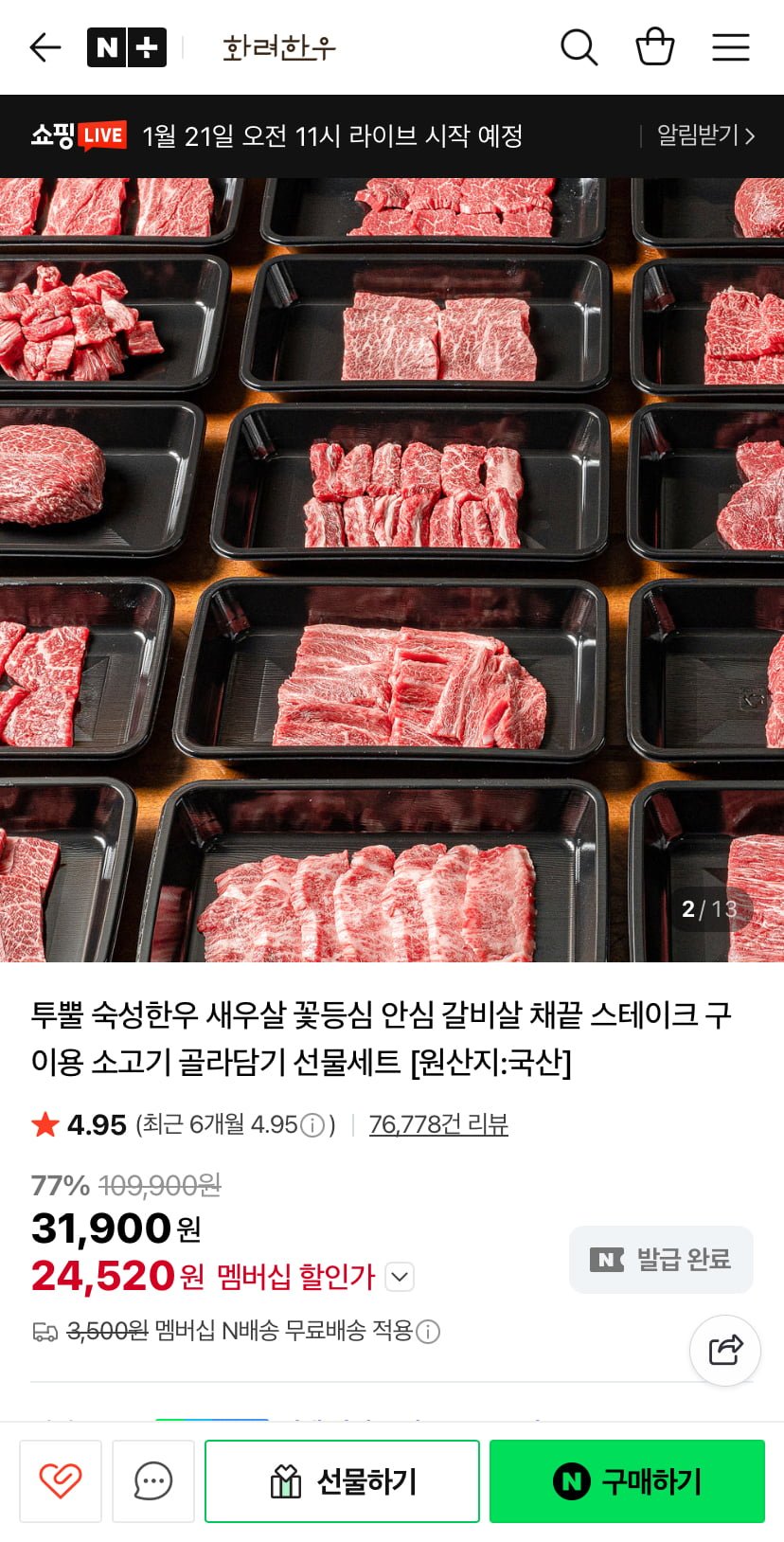Tap the 발급 완료 coupon button
The height and width of the screenshot is (1542, 784).
tap(661, 1260)
